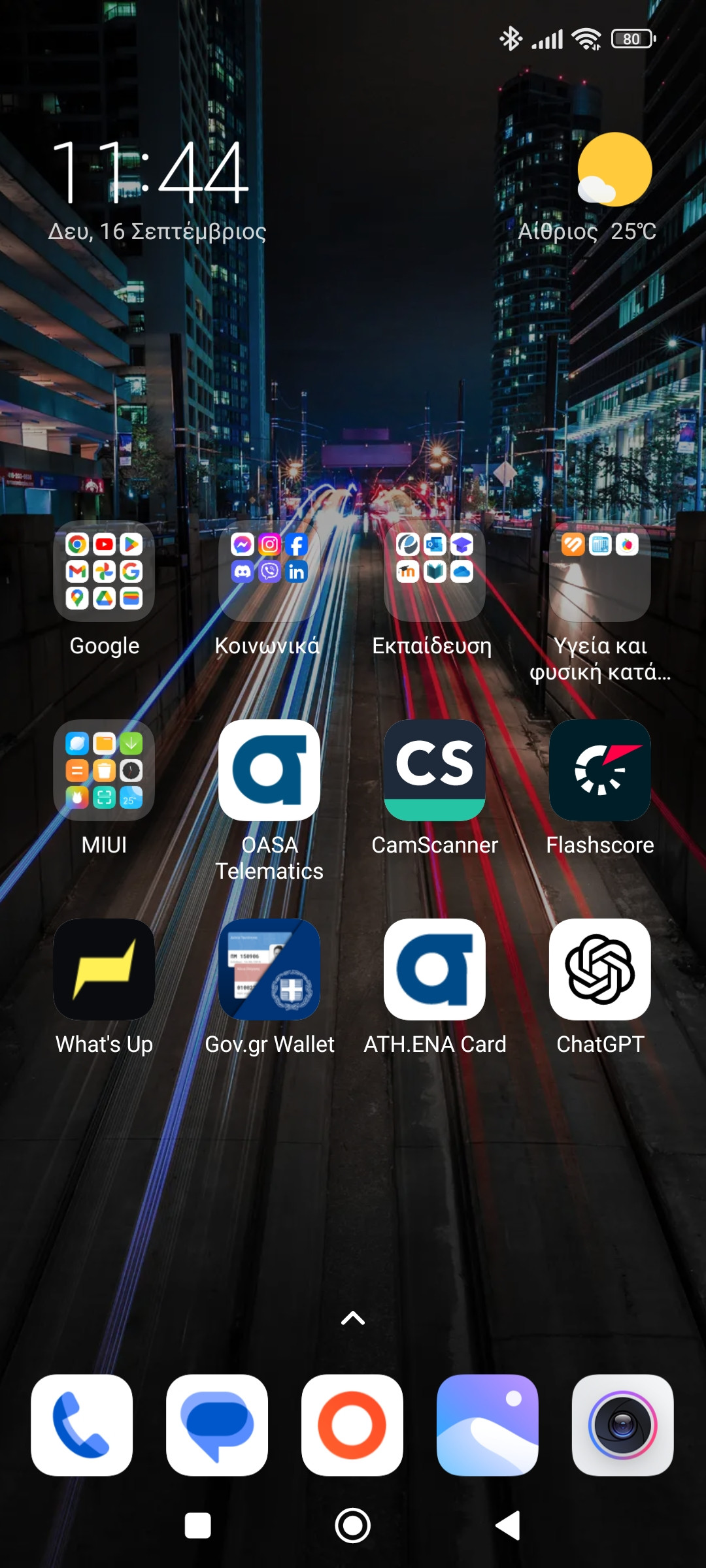Open the Phone dialer in the dock
706x1568 pixels.
[82, 1426]
